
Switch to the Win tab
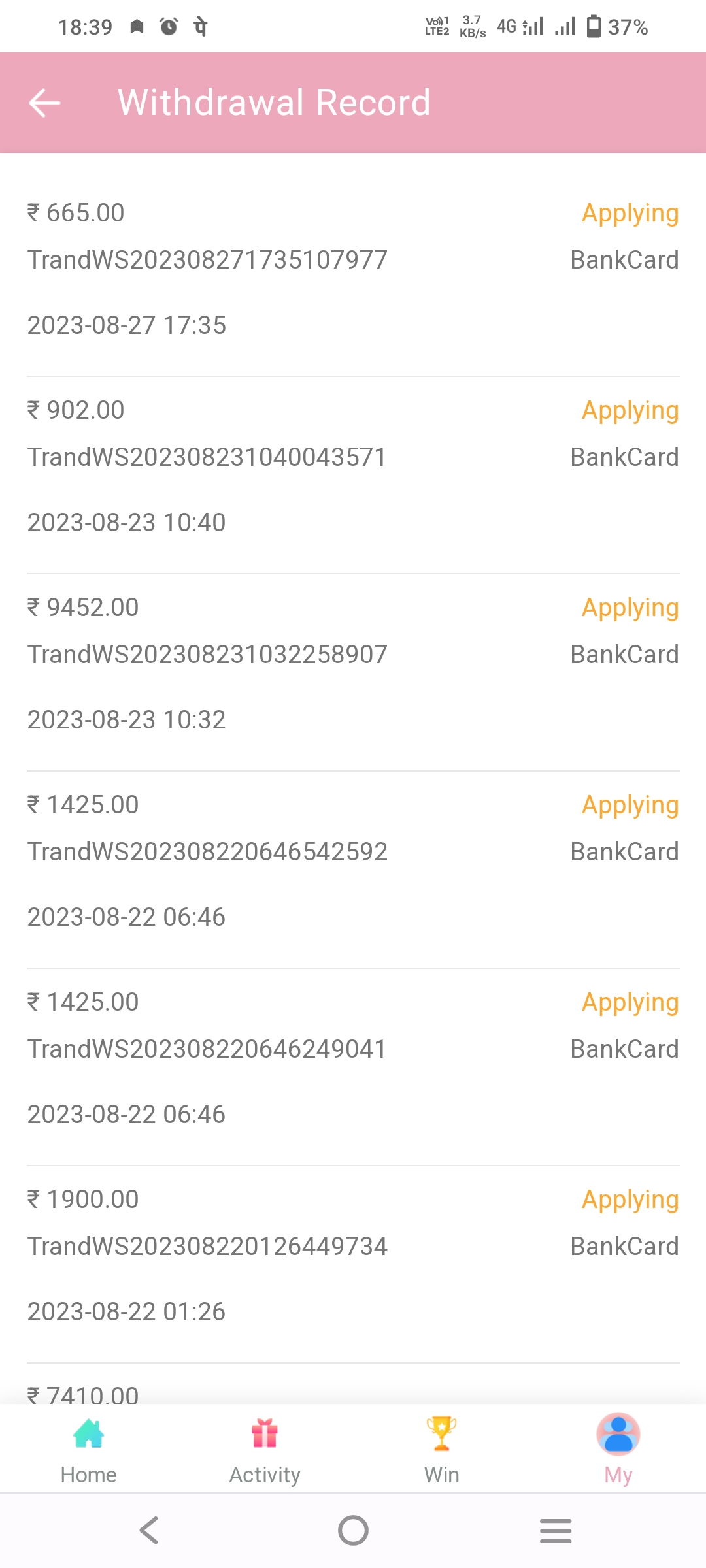coord(442,1446)
